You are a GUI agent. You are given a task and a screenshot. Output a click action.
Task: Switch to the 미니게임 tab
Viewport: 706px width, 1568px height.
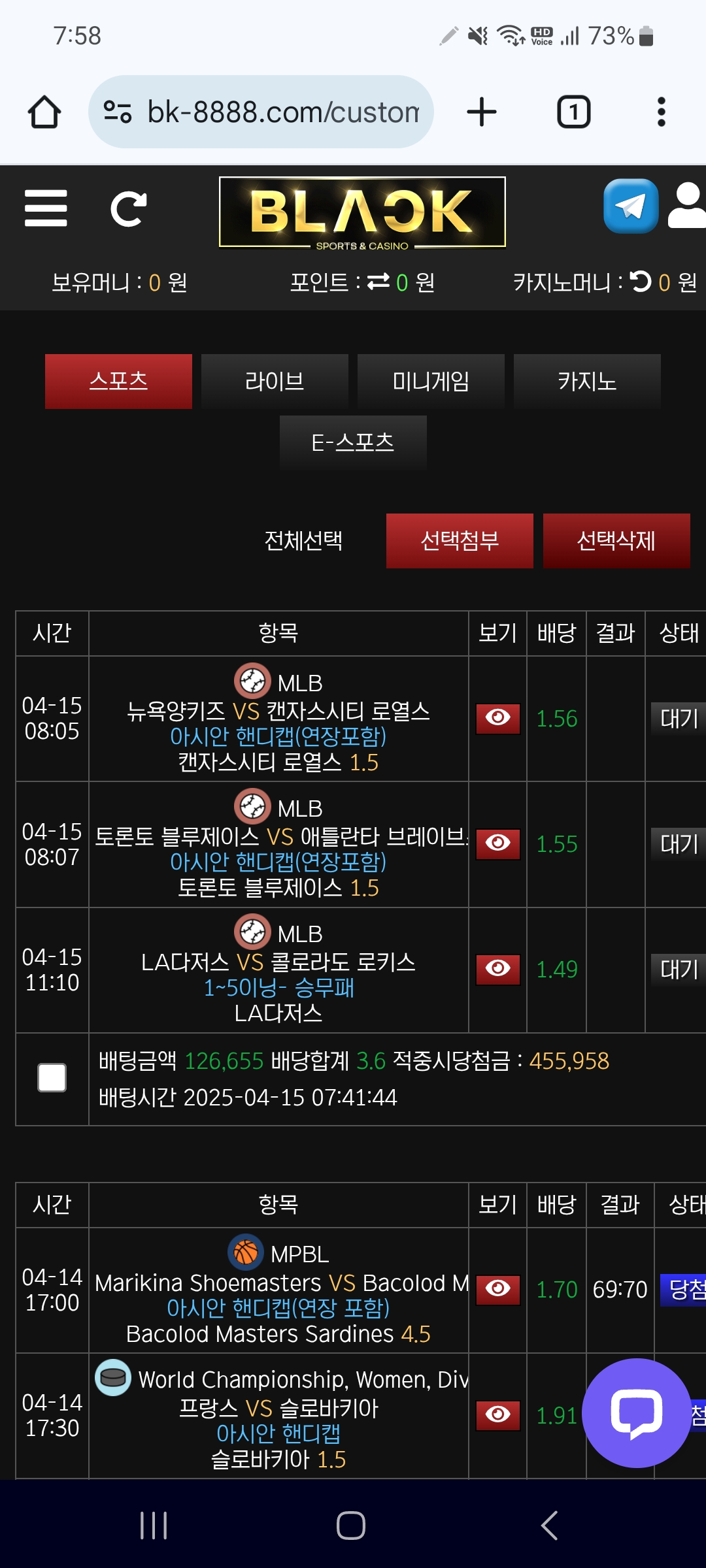point(431,382)
